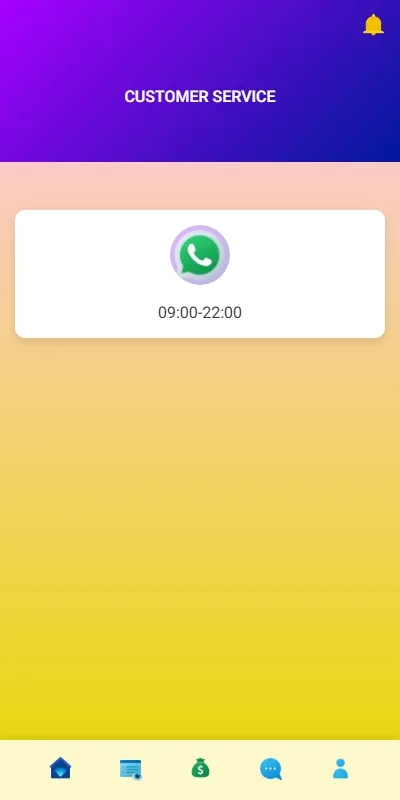The height and width of the screenshot is (800, 400).
Task: Open the list page tab
Action: (131, 769)
